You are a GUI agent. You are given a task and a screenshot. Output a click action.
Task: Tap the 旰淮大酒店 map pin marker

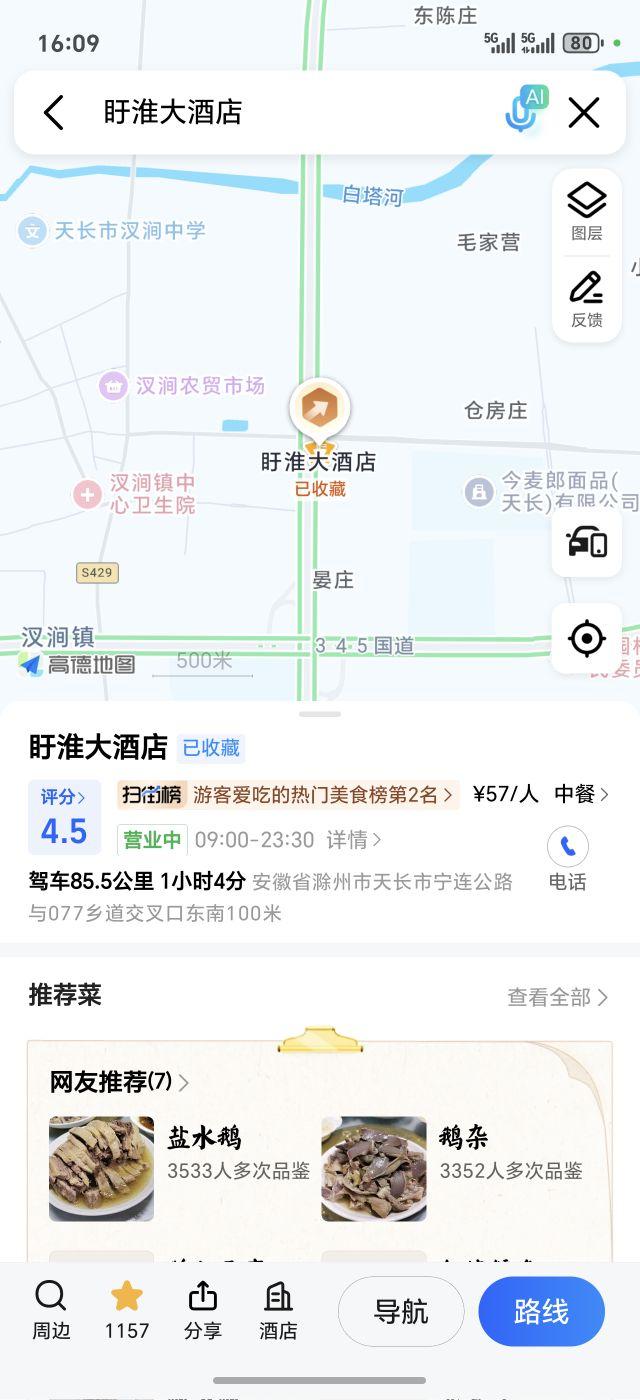(x=320, y=410)
